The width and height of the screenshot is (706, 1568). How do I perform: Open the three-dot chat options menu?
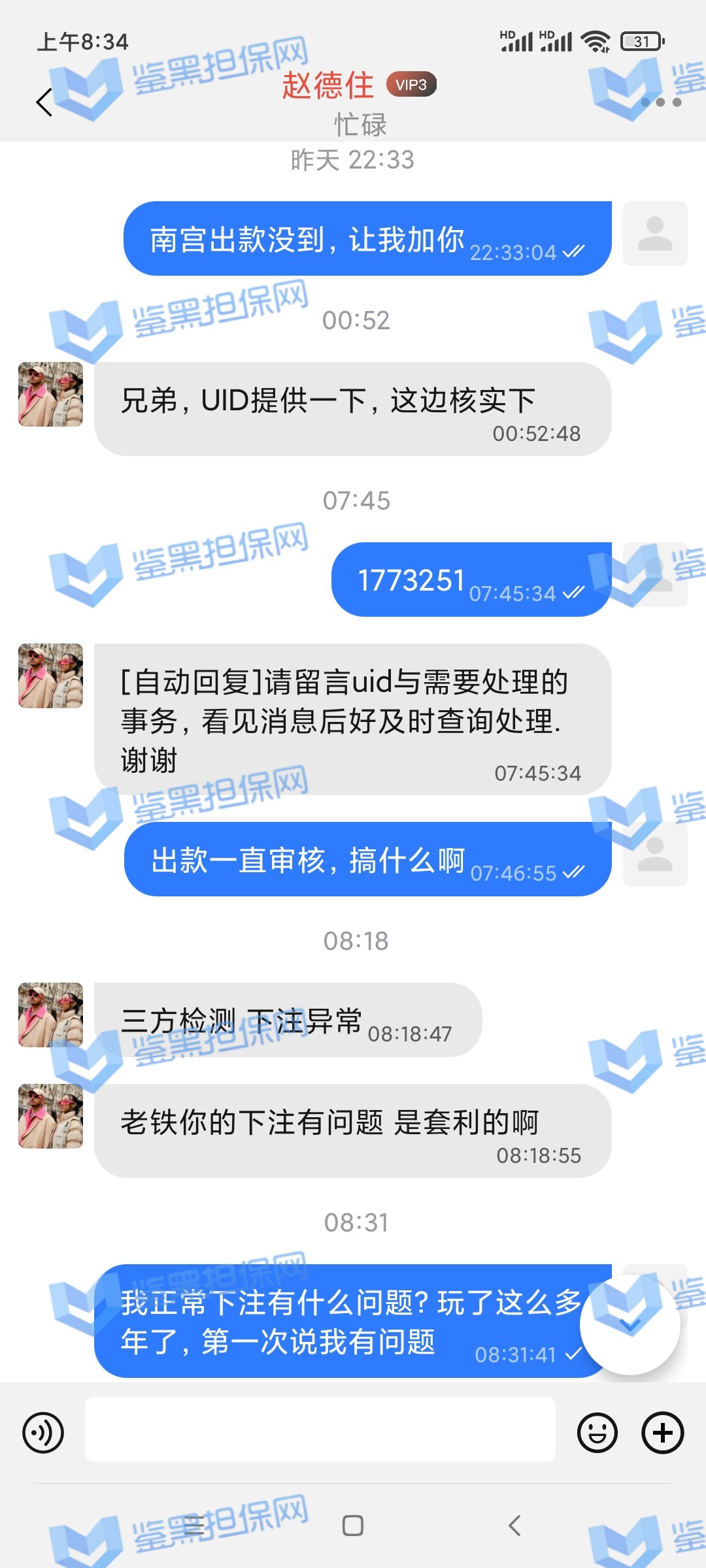tap(661, 103)
